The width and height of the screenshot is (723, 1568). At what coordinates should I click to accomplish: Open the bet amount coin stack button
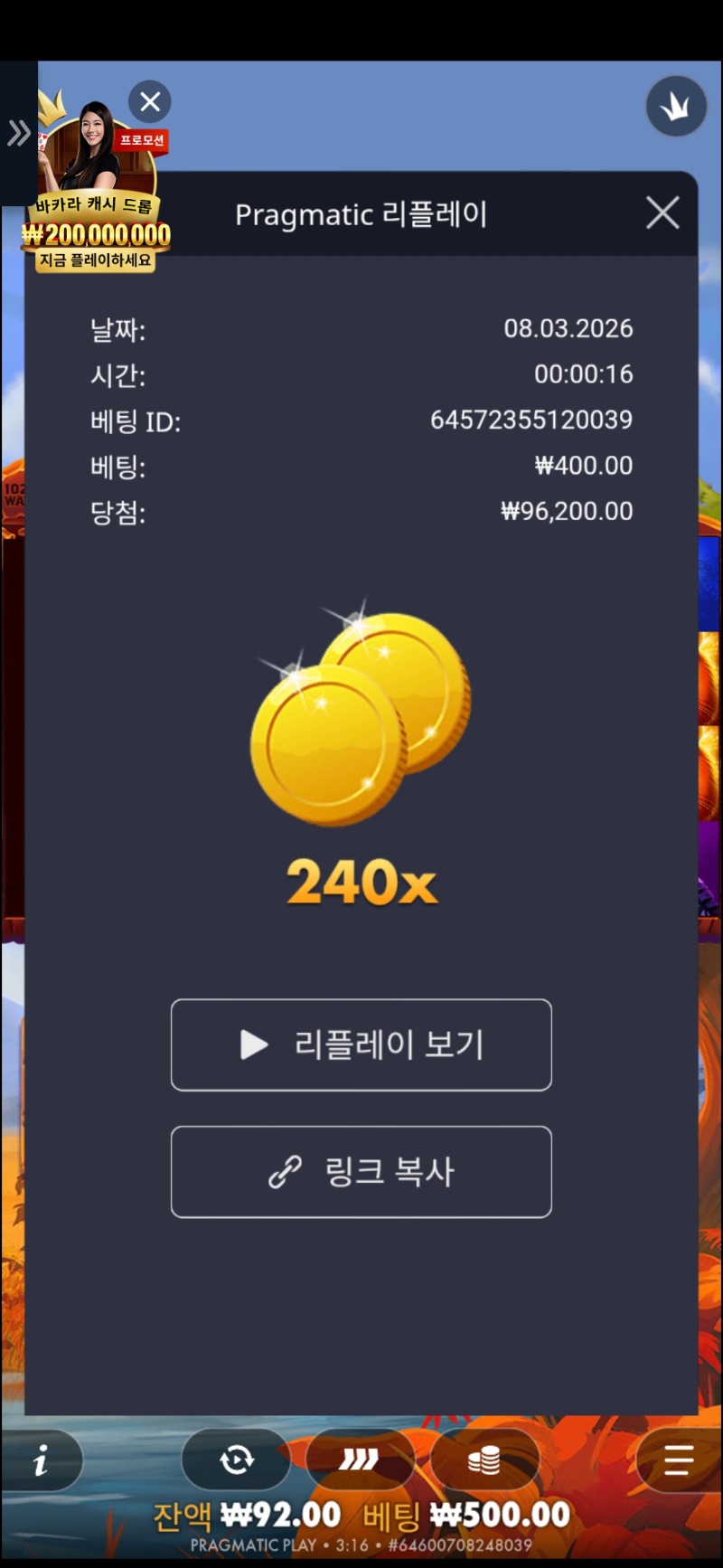pyautogui.click(x=484, y=1459)
